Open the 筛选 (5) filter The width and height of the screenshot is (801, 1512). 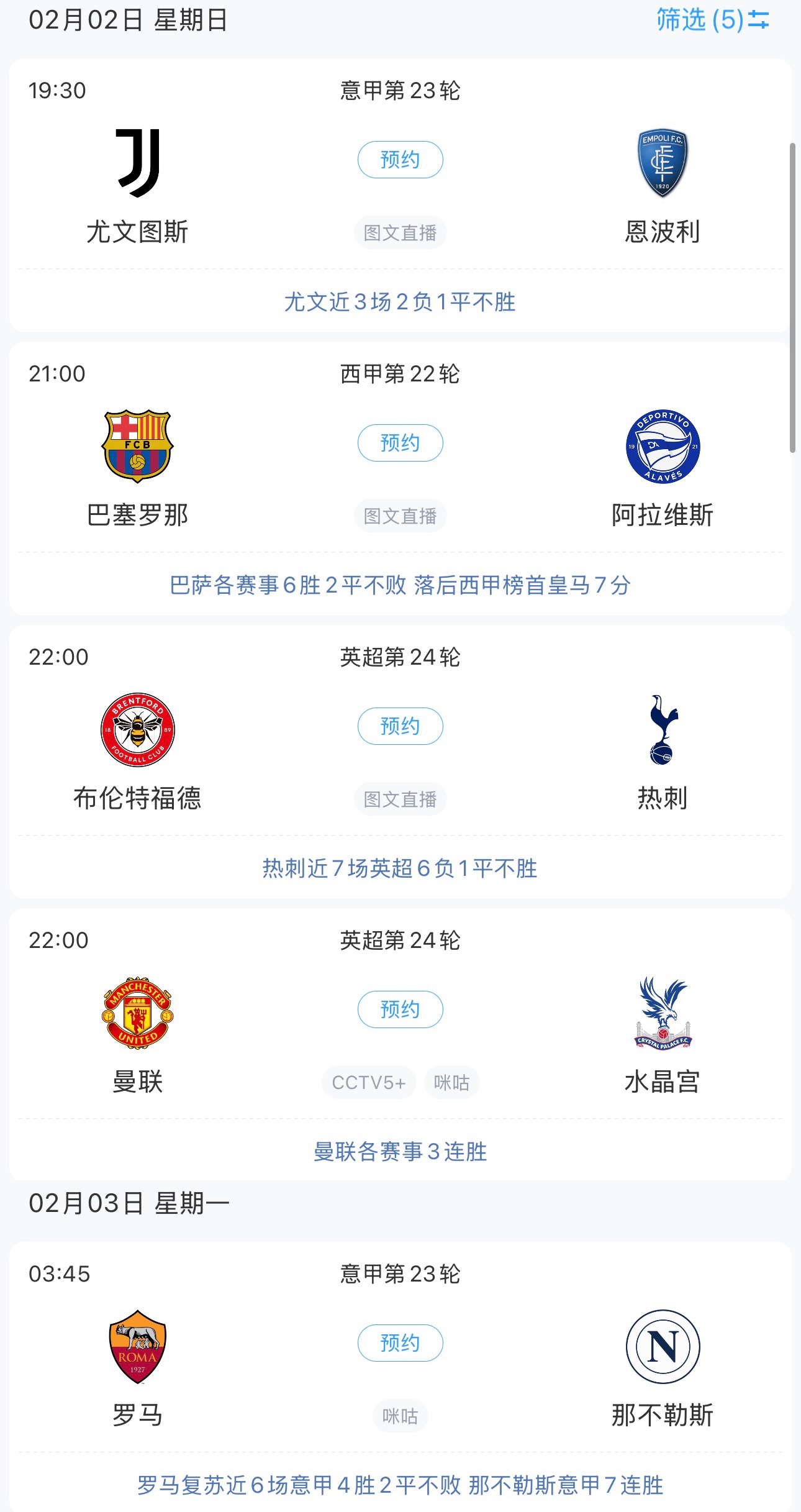712,20
